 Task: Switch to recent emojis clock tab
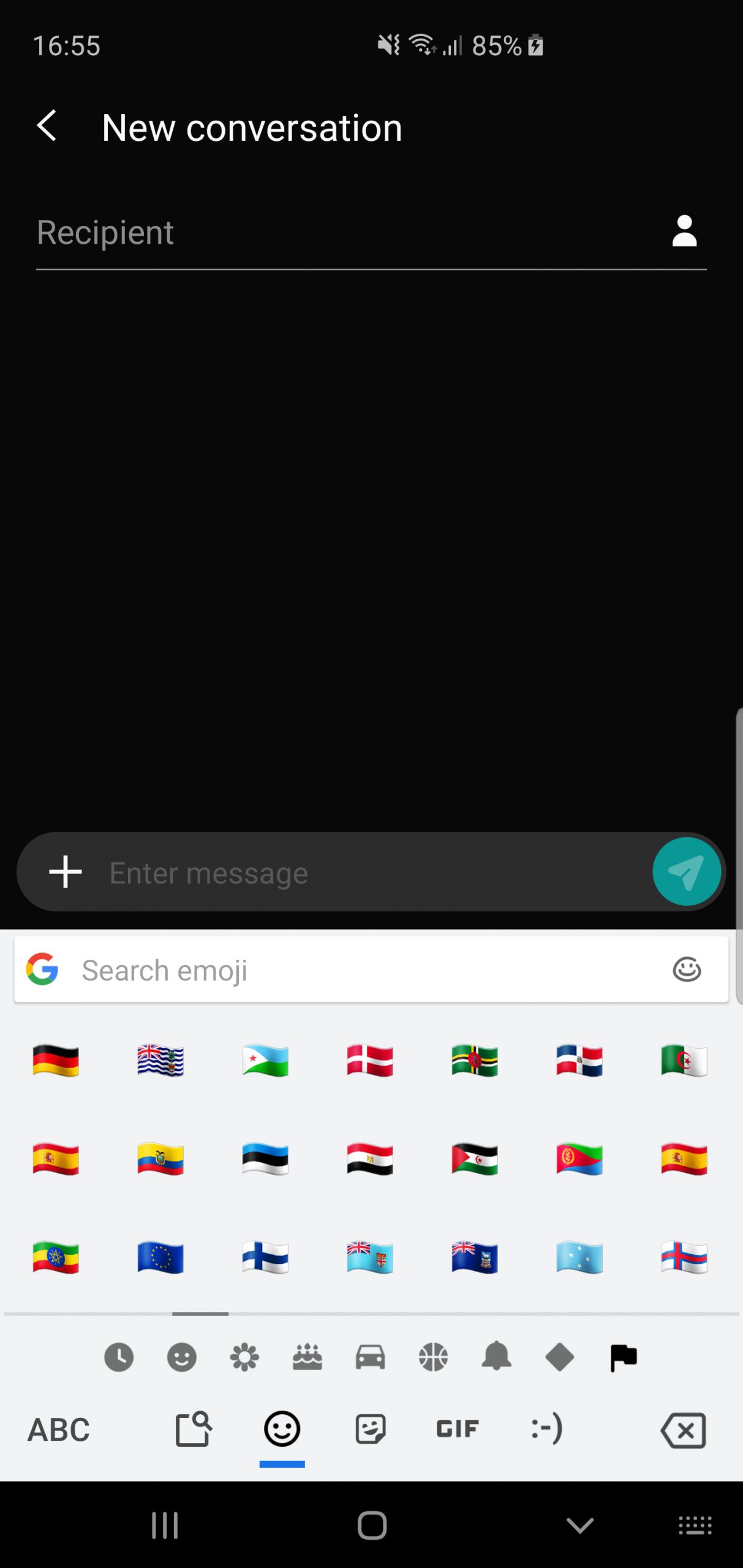click(119, 1357)
